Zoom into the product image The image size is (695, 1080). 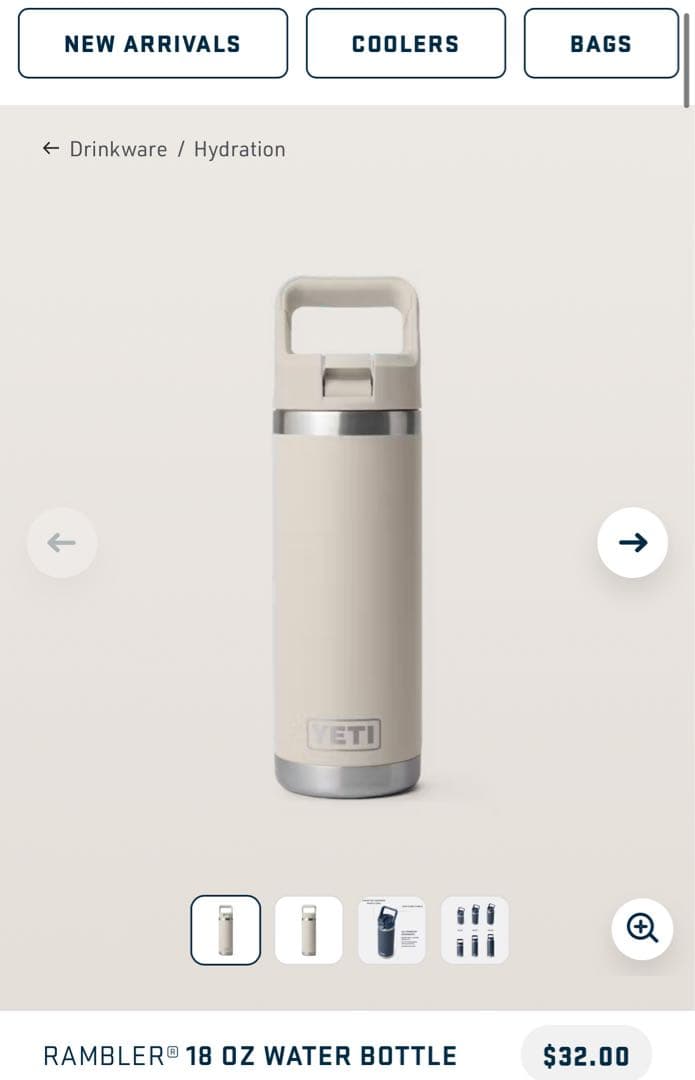coord(641,928)
